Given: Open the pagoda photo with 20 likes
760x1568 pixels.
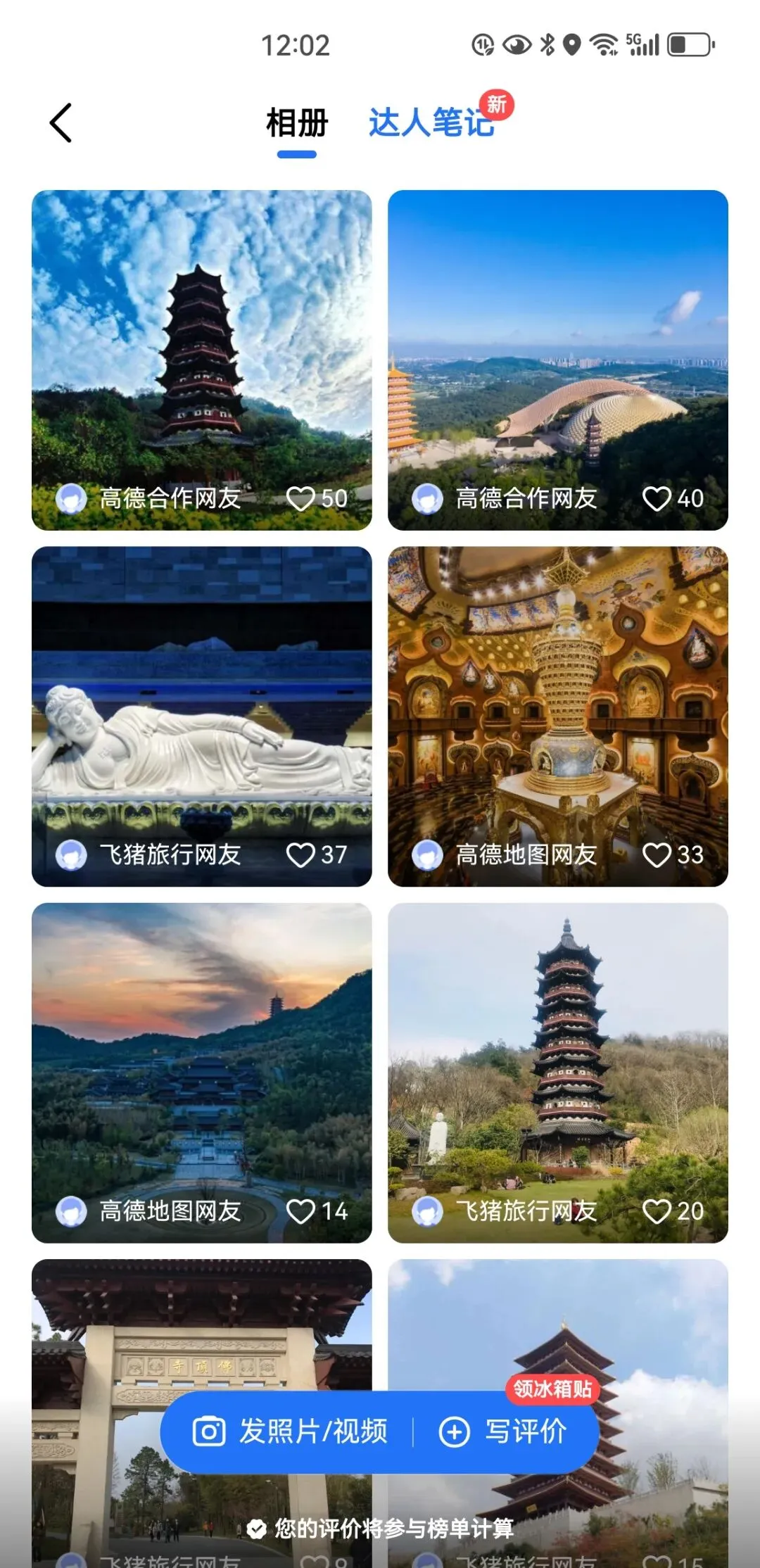Looking at the screenshot, I should click(557, 1056).
